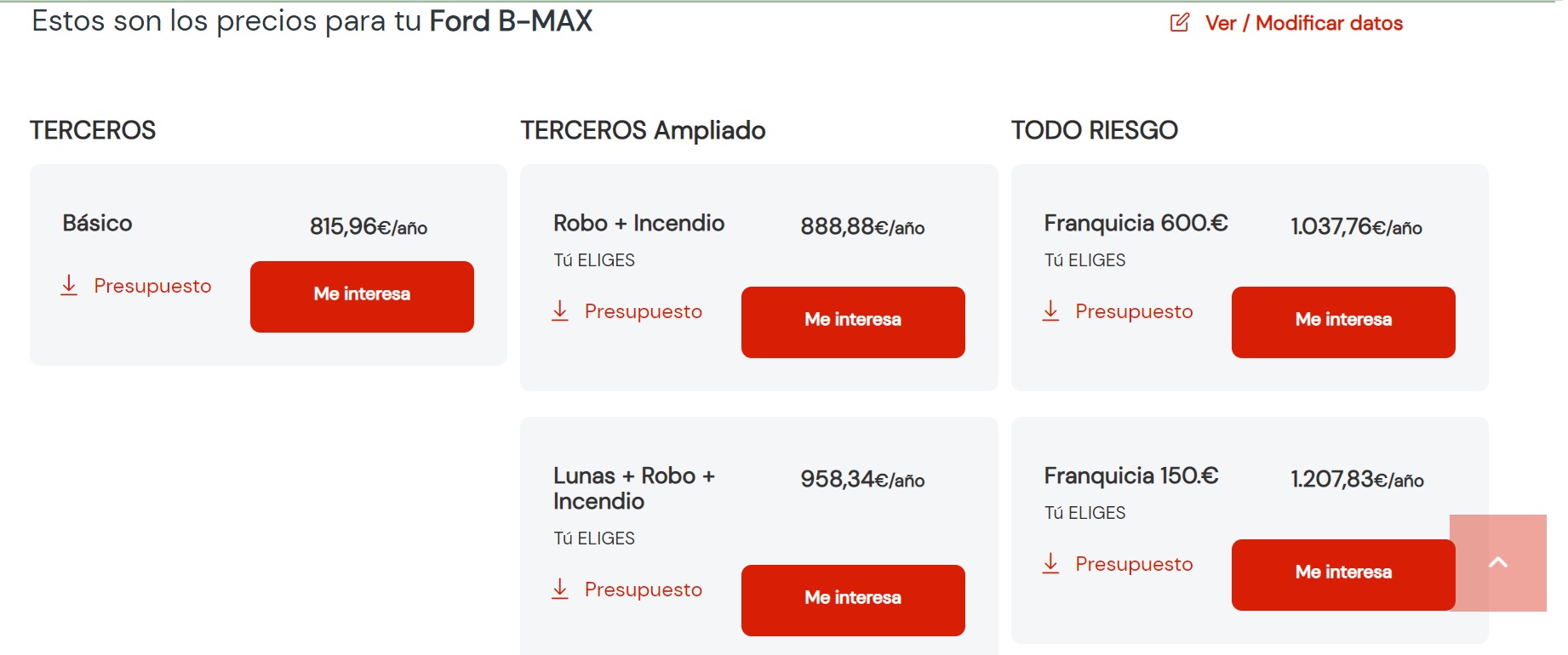Tap Me interesa for Básico plan
This screenshot has height=655, width=1568.
362,296
